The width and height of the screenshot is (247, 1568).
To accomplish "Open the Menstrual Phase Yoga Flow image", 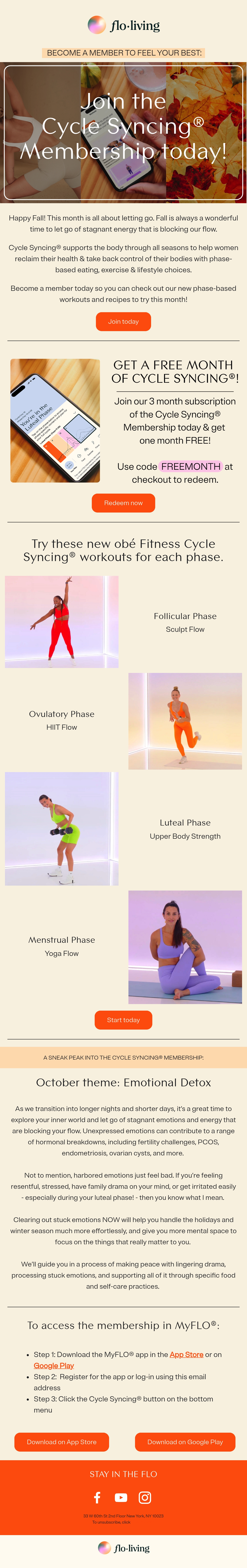I will click(x=185, y=947).
